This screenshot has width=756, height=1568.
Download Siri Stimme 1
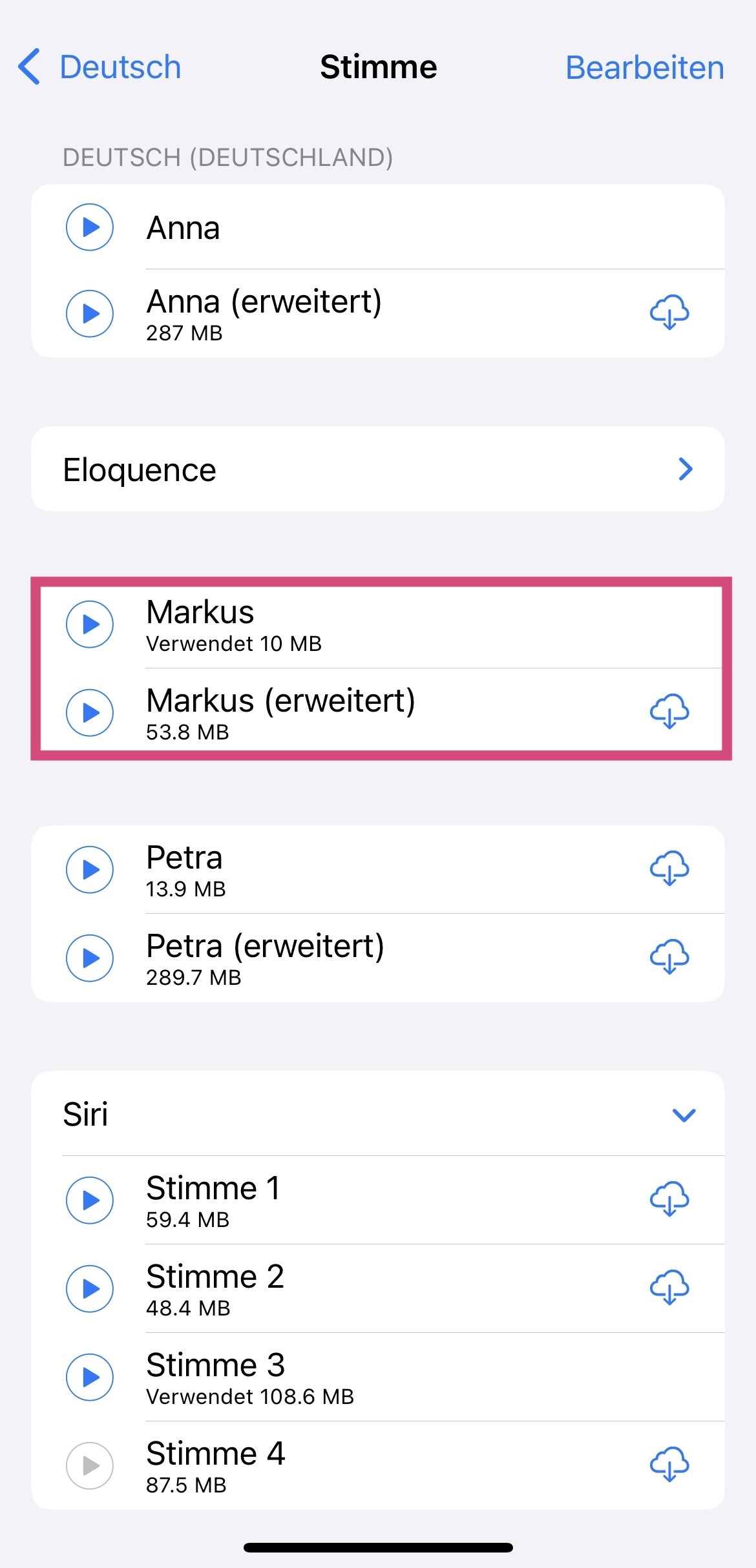pyautogui.click(x=669, y=1199)
